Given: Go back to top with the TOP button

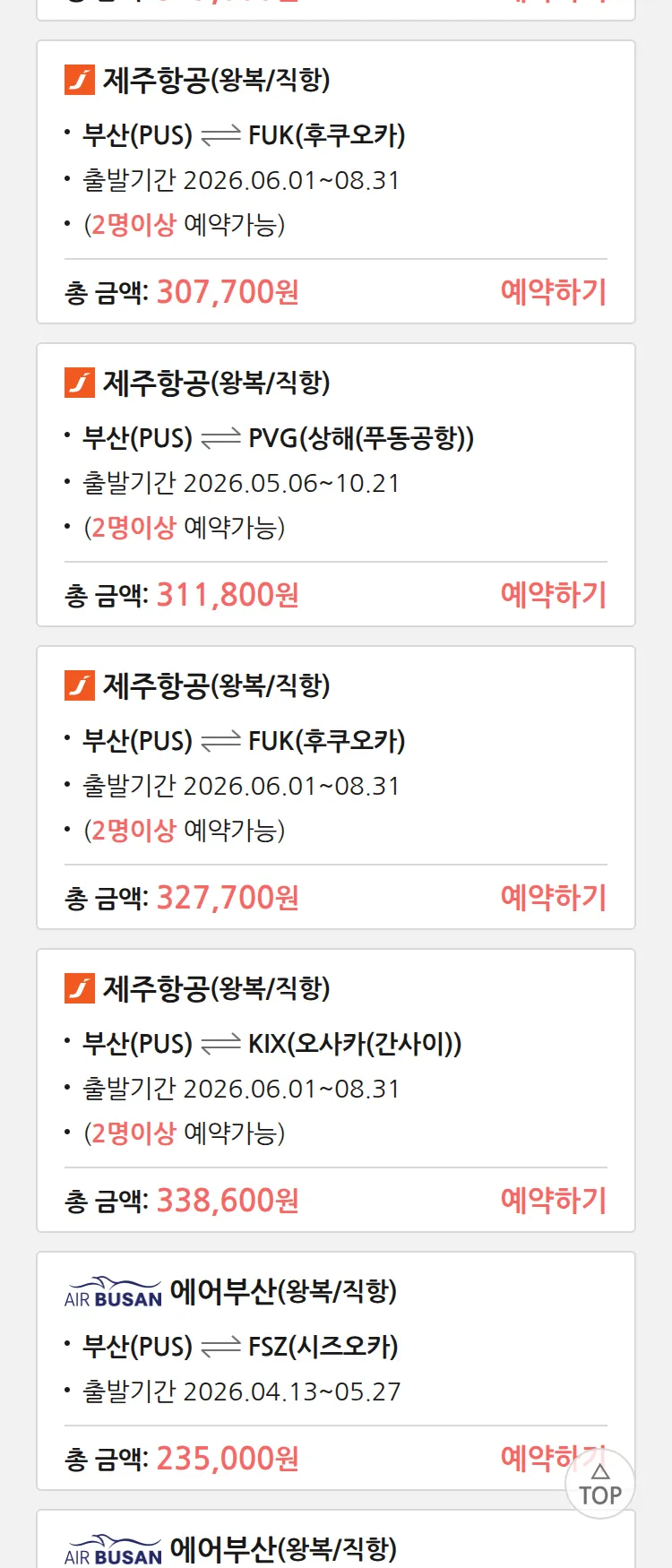Looking at the screenshot, I should pos(599,1485).
